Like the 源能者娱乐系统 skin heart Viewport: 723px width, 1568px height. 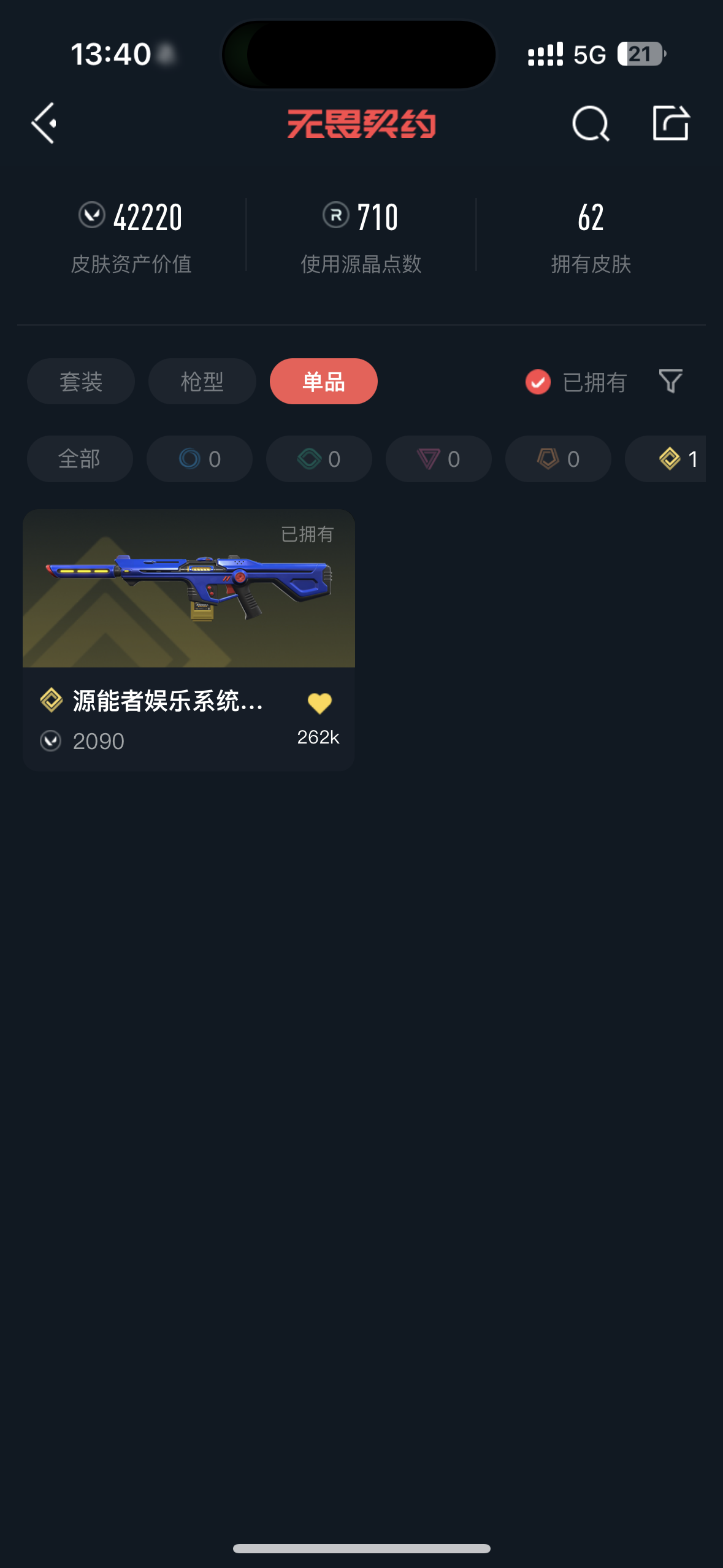319,703
